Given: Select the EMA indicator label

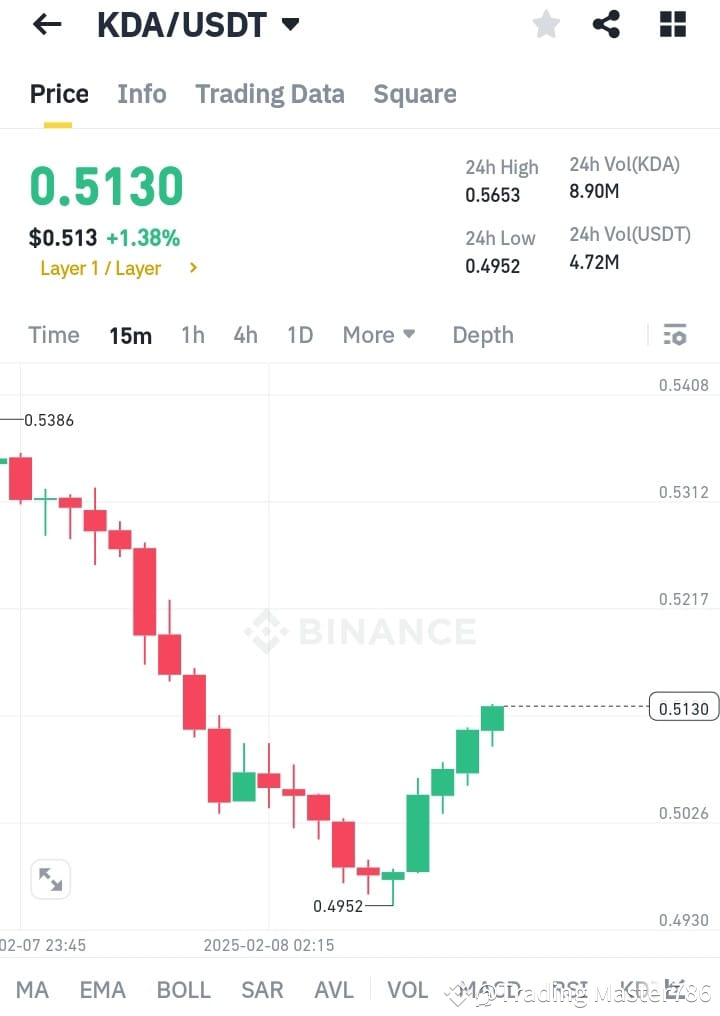Looking at the screenshot, I should [x=102, y=990].
